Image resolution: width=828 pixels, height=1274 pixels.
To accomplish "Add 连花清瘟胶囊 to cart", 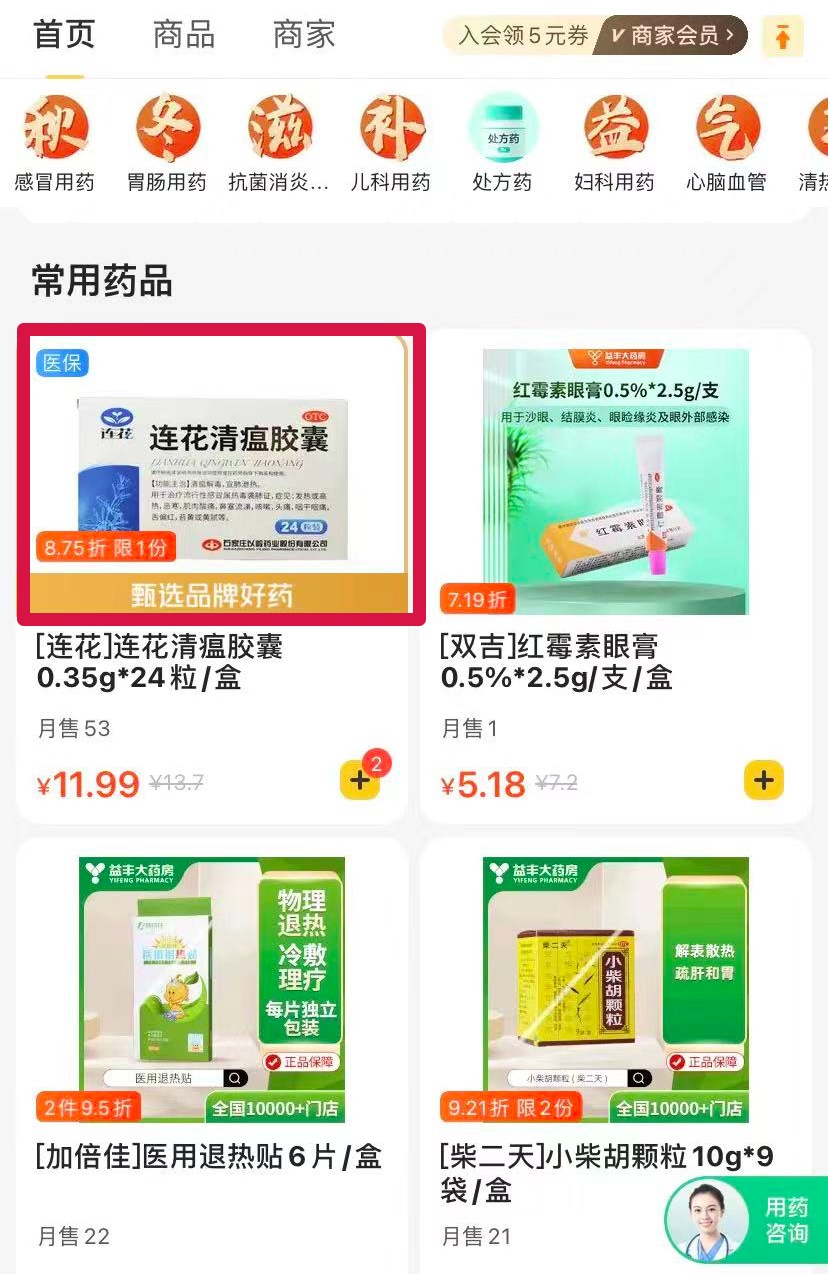I will click(x=360, y=781).
